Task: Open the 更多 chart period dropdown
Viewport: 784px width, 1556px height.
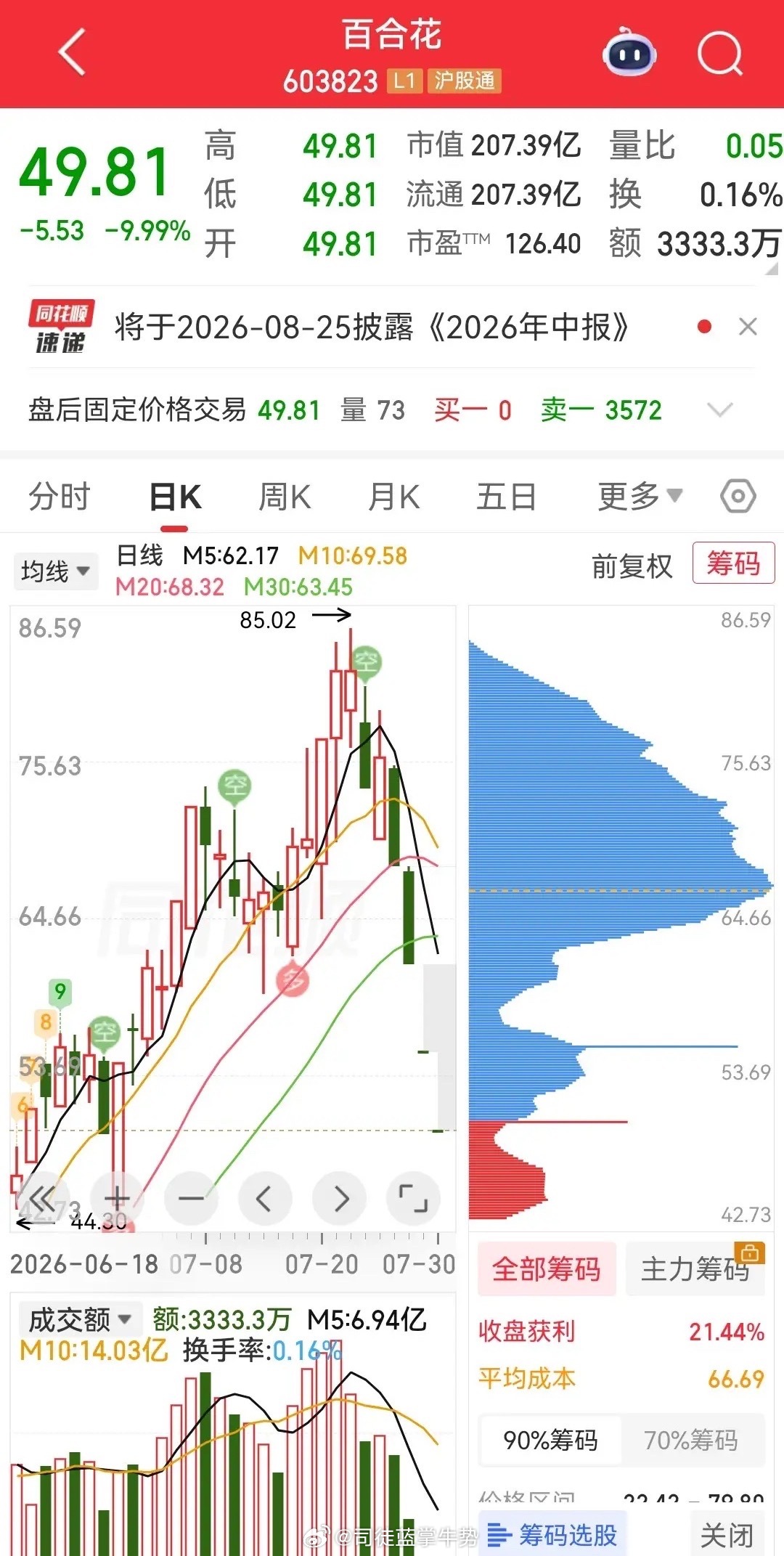Action: click(x=640, y=497)
